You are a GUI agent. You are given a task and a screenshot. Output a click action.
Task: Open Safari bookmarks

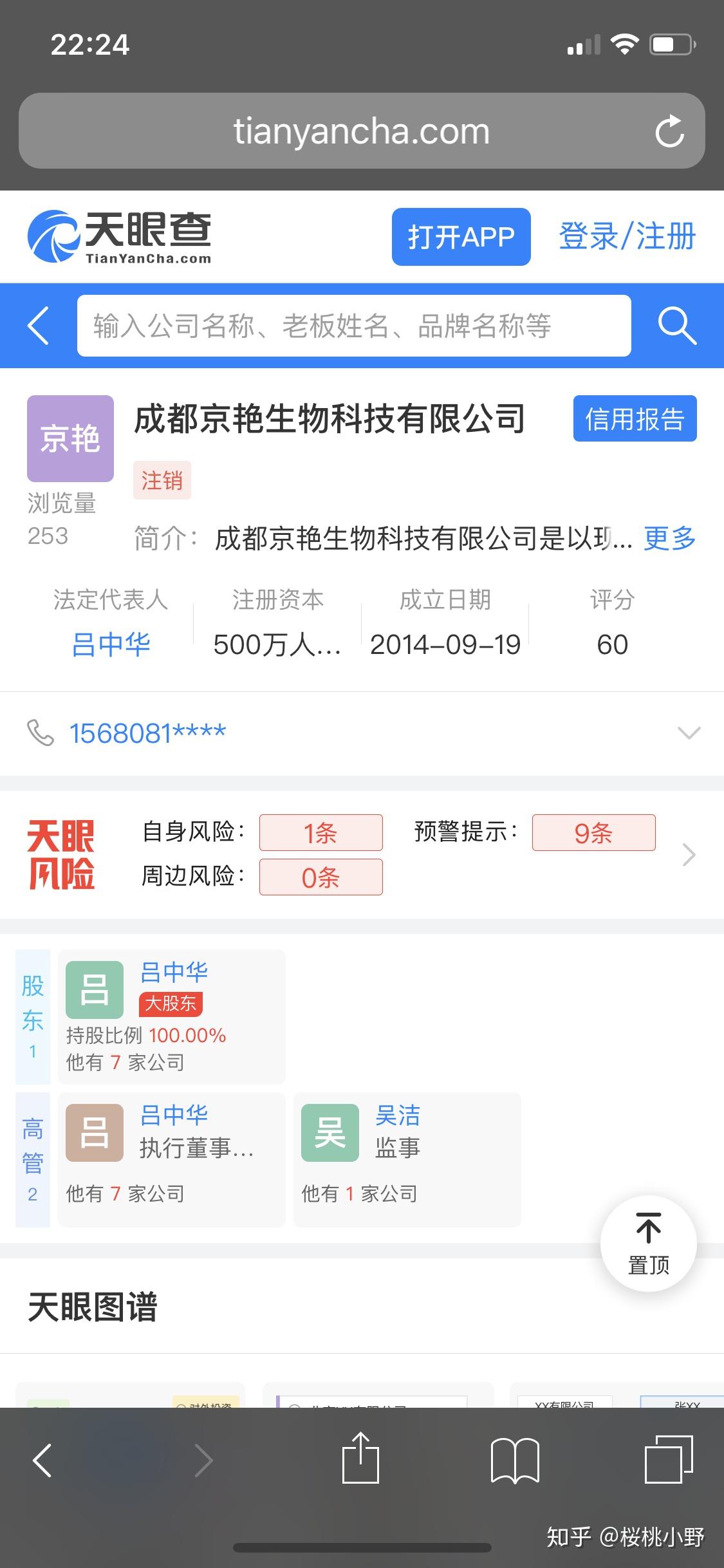514,1459
